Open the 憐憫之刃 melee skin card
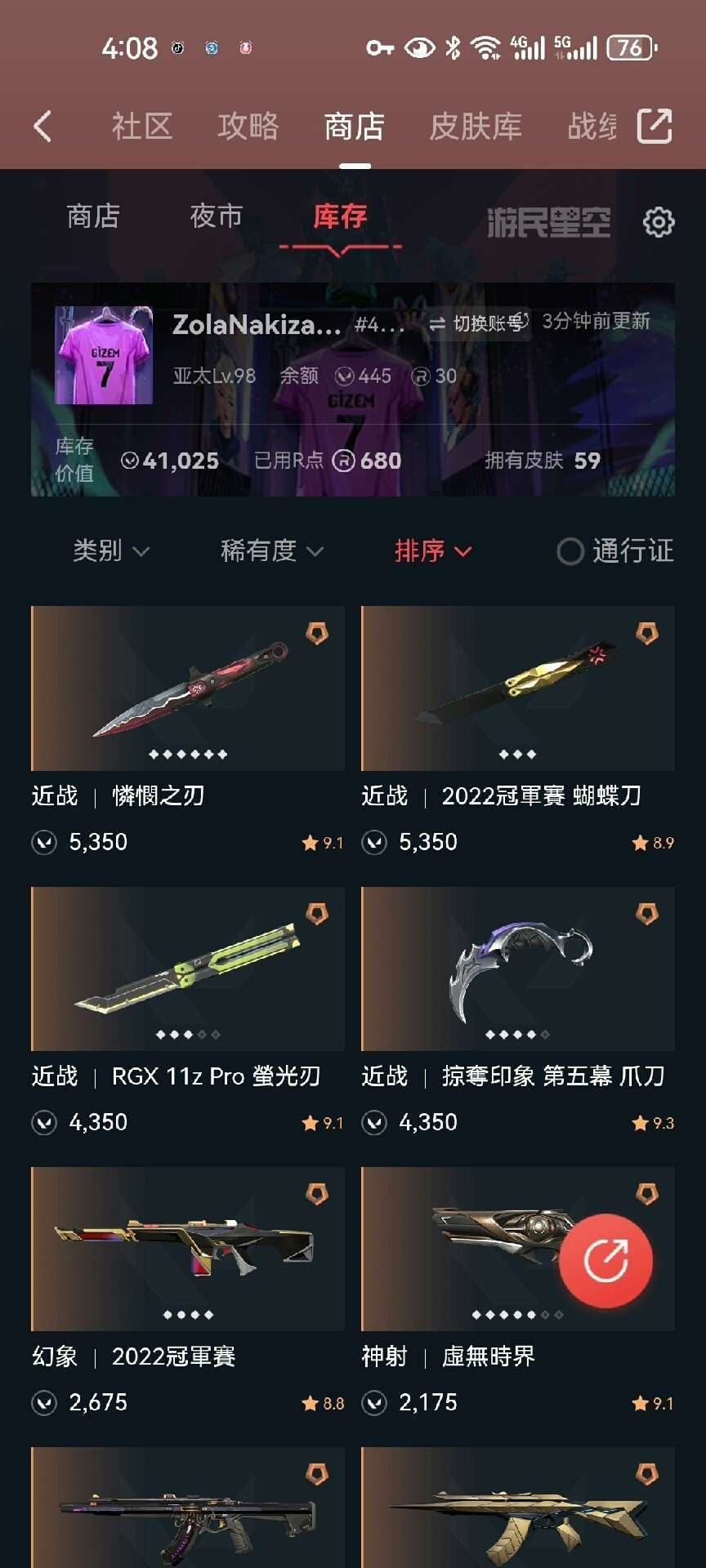This screenshot has height=1568, width=706. click(188, 688)
